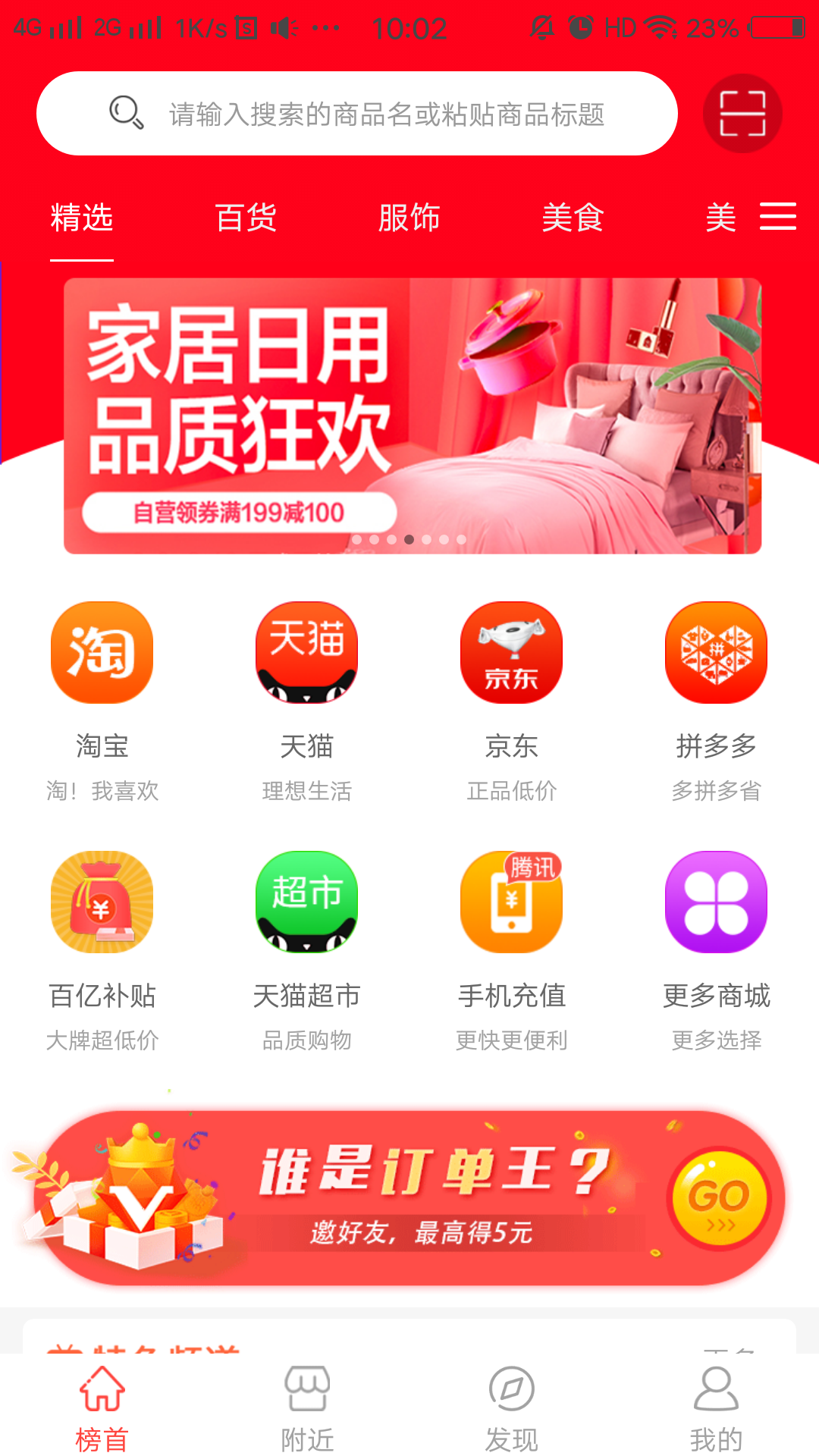Switch to the 美食 tab
The height and width of the screenshot is (1456, 819).
[x=573, y=218]
